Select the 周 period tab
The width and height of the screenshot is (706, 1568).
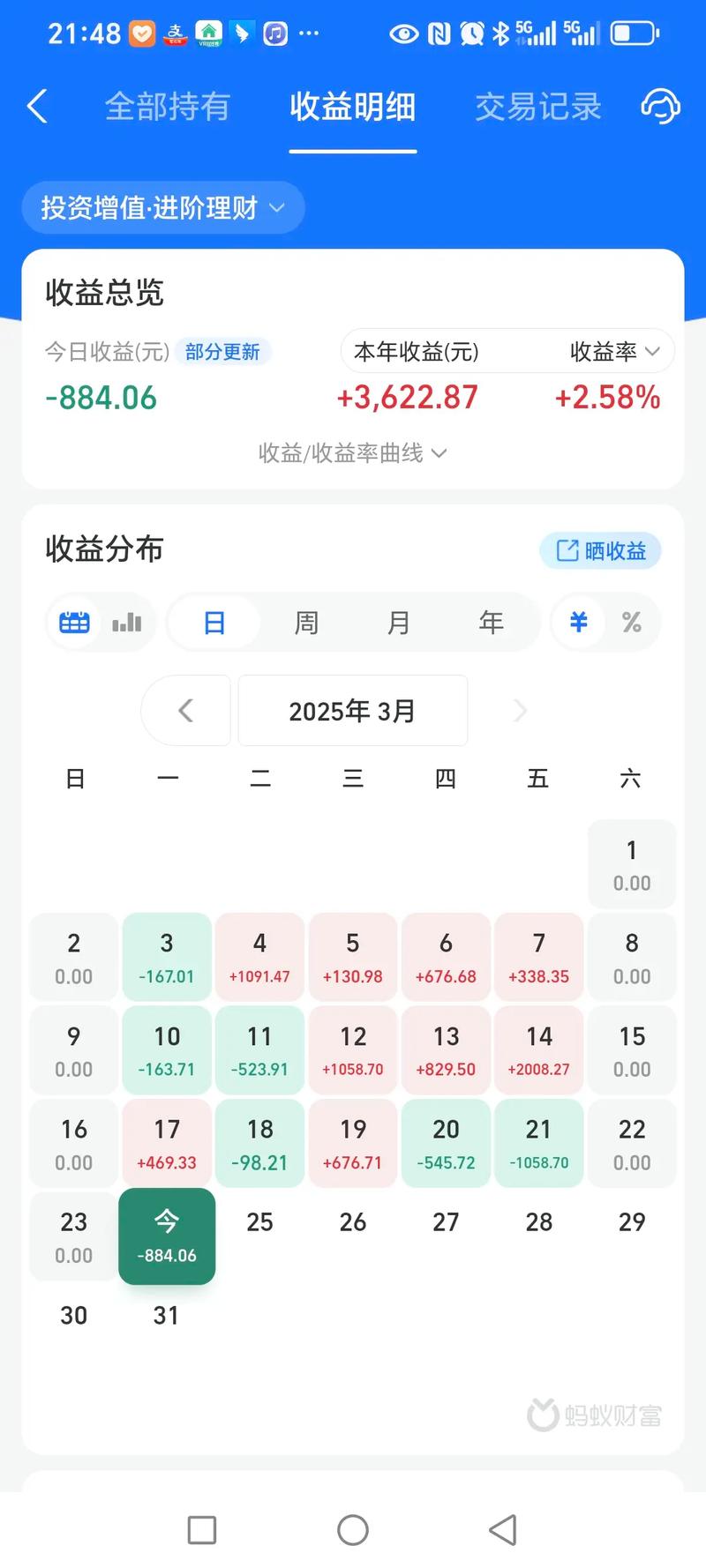coord(306,623)
